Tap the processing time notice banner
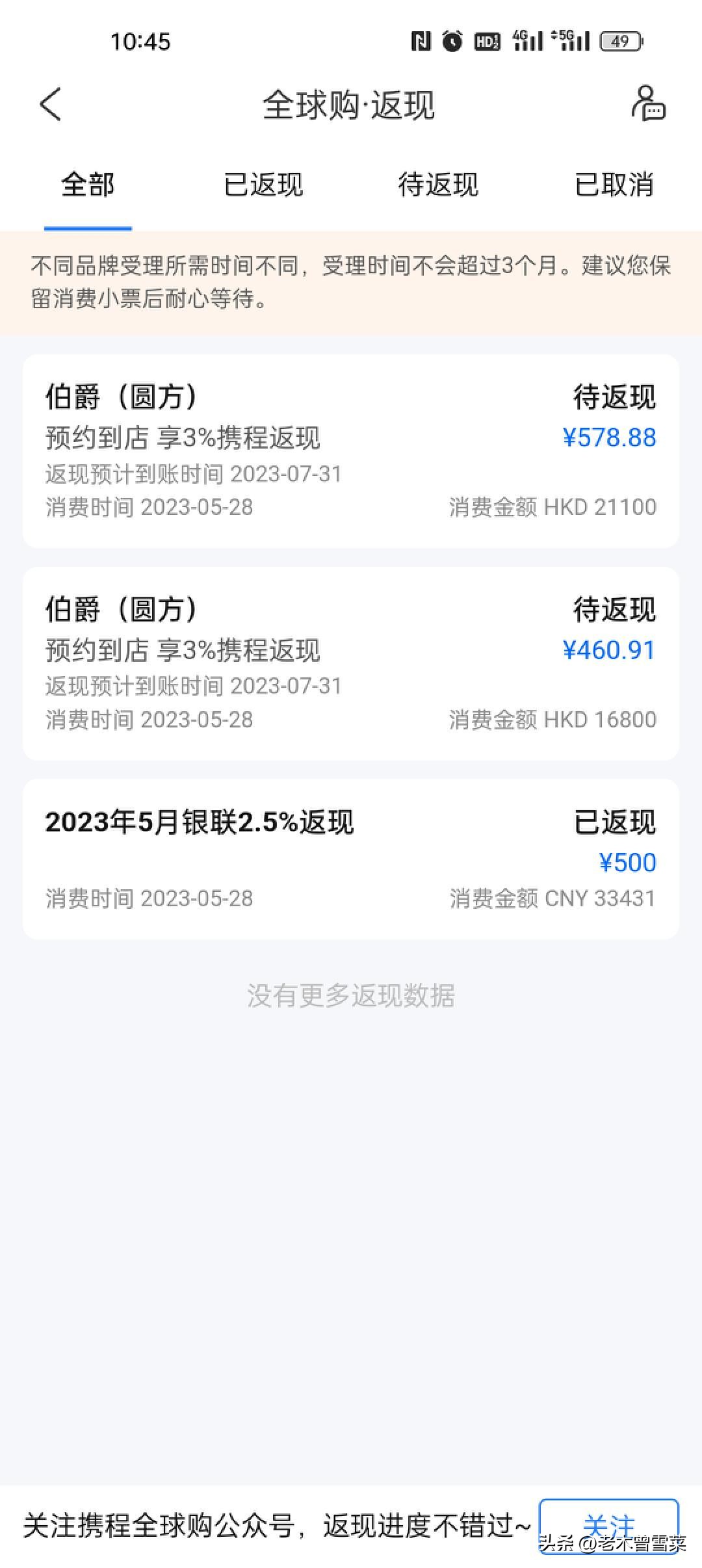702x1568 pixels. (x=351, y=281)
